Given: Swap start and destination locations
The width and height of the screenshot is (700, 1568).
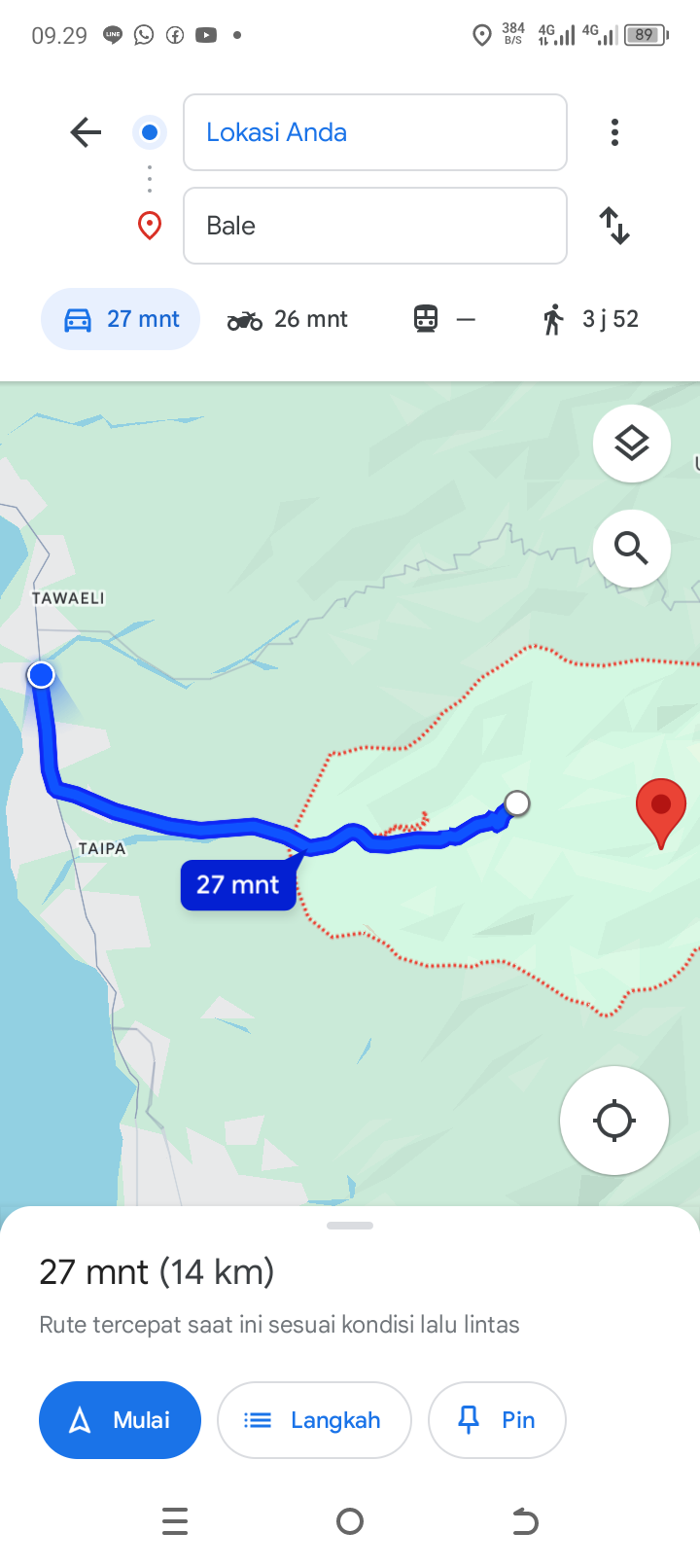Looking at the screenshot, I should point(614,226).
